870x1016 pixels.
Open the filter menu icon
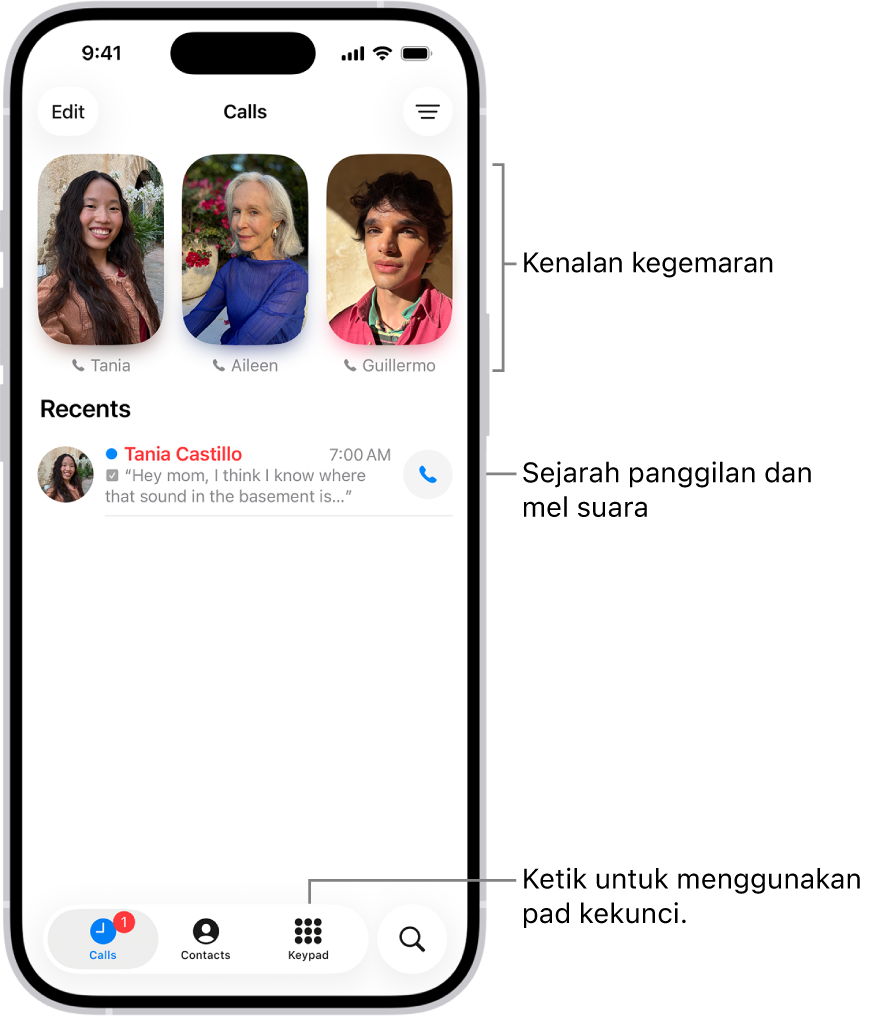tap(428, 112)
